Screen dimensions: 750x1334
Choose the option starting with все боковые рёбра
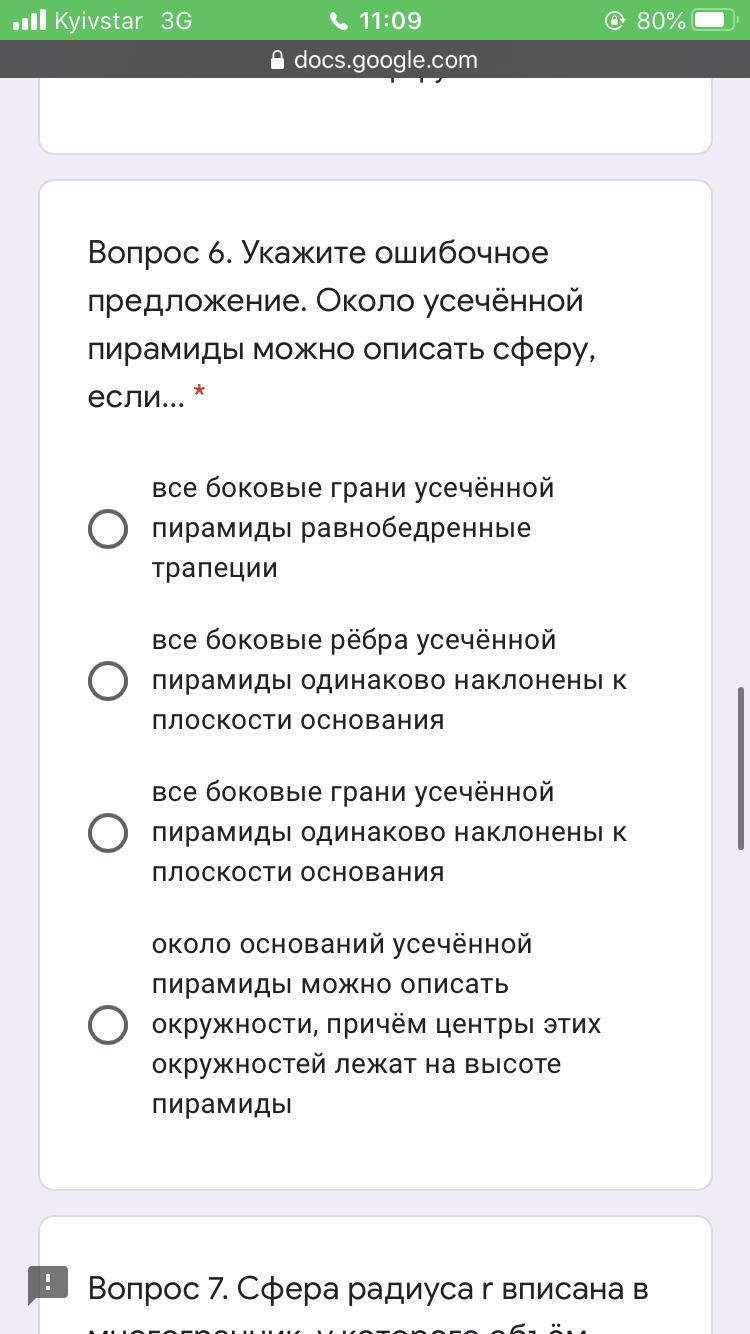[x=108, y=680]
